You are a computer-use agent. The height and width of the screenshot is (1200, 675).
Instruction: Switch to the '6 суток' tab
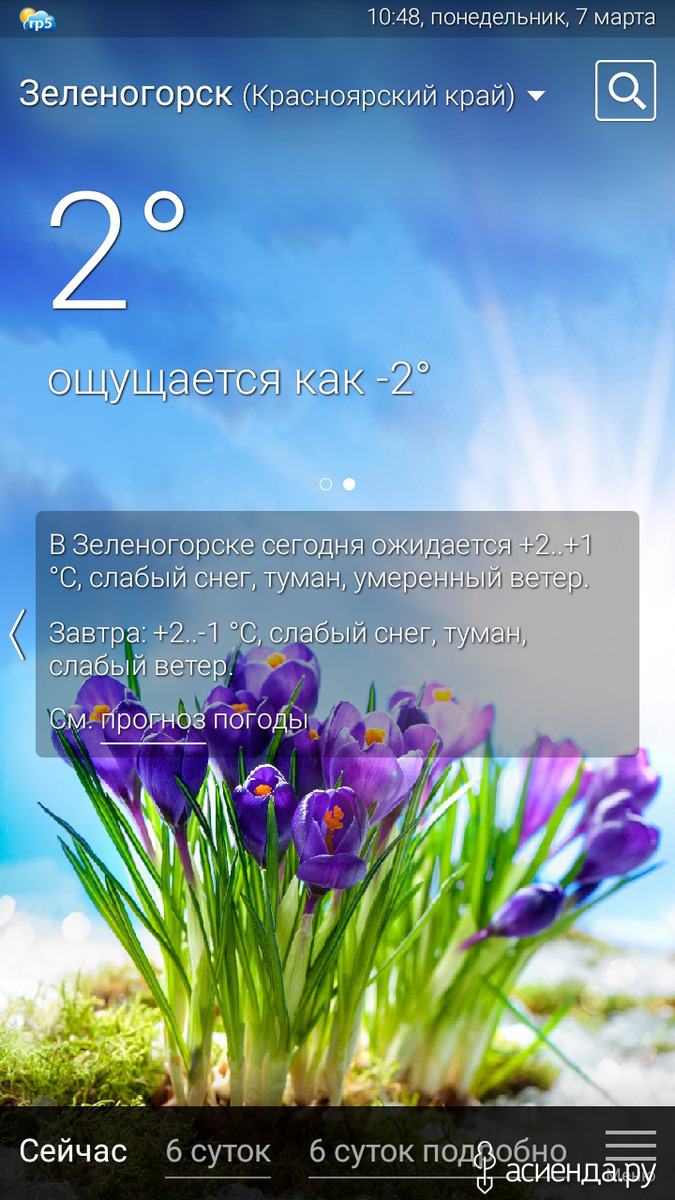point(218,1151)
